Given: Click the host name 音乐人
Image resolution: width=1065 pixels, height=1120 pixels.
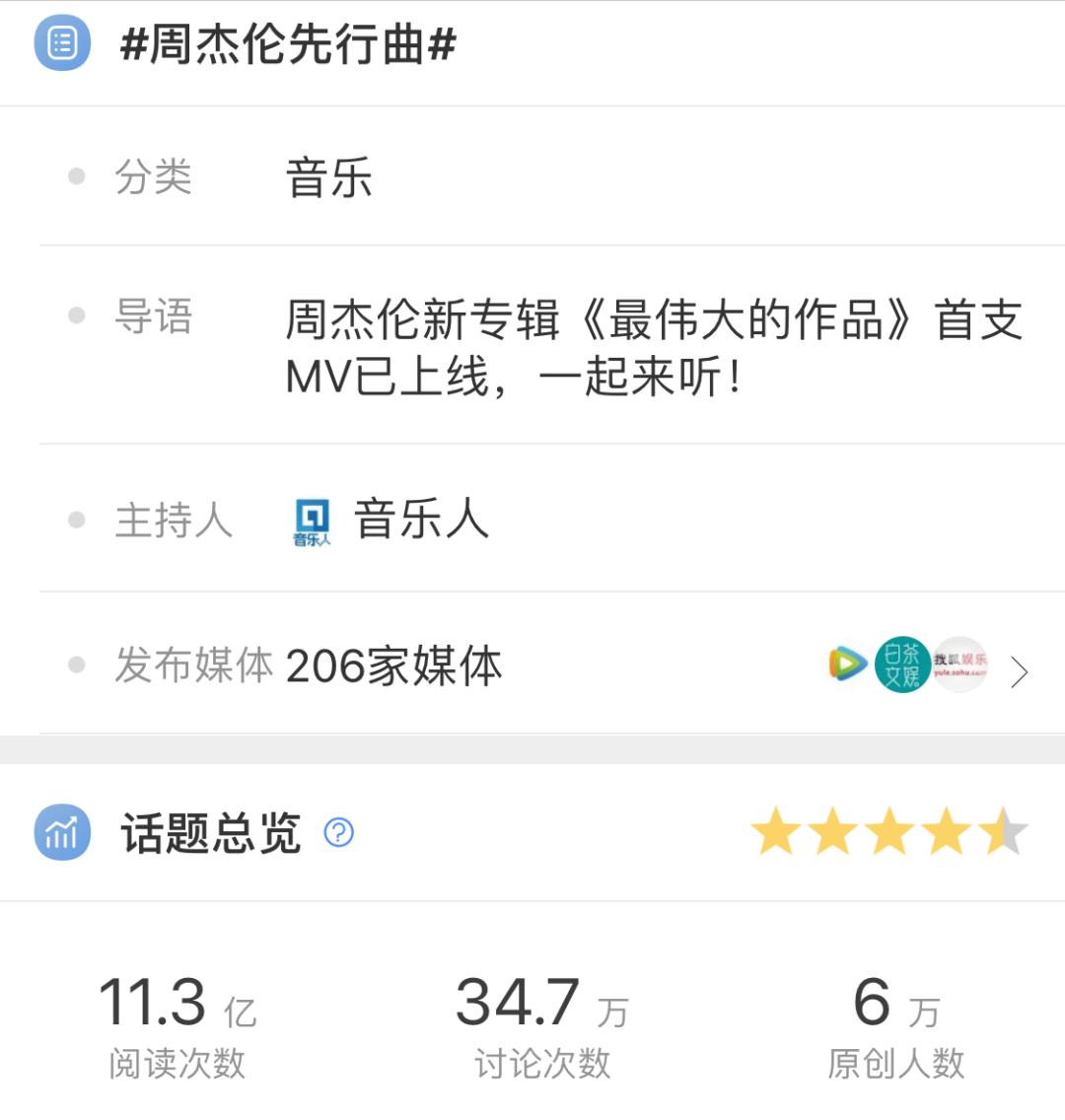Looking at the screenshot, I should click(x=422, y=522).
